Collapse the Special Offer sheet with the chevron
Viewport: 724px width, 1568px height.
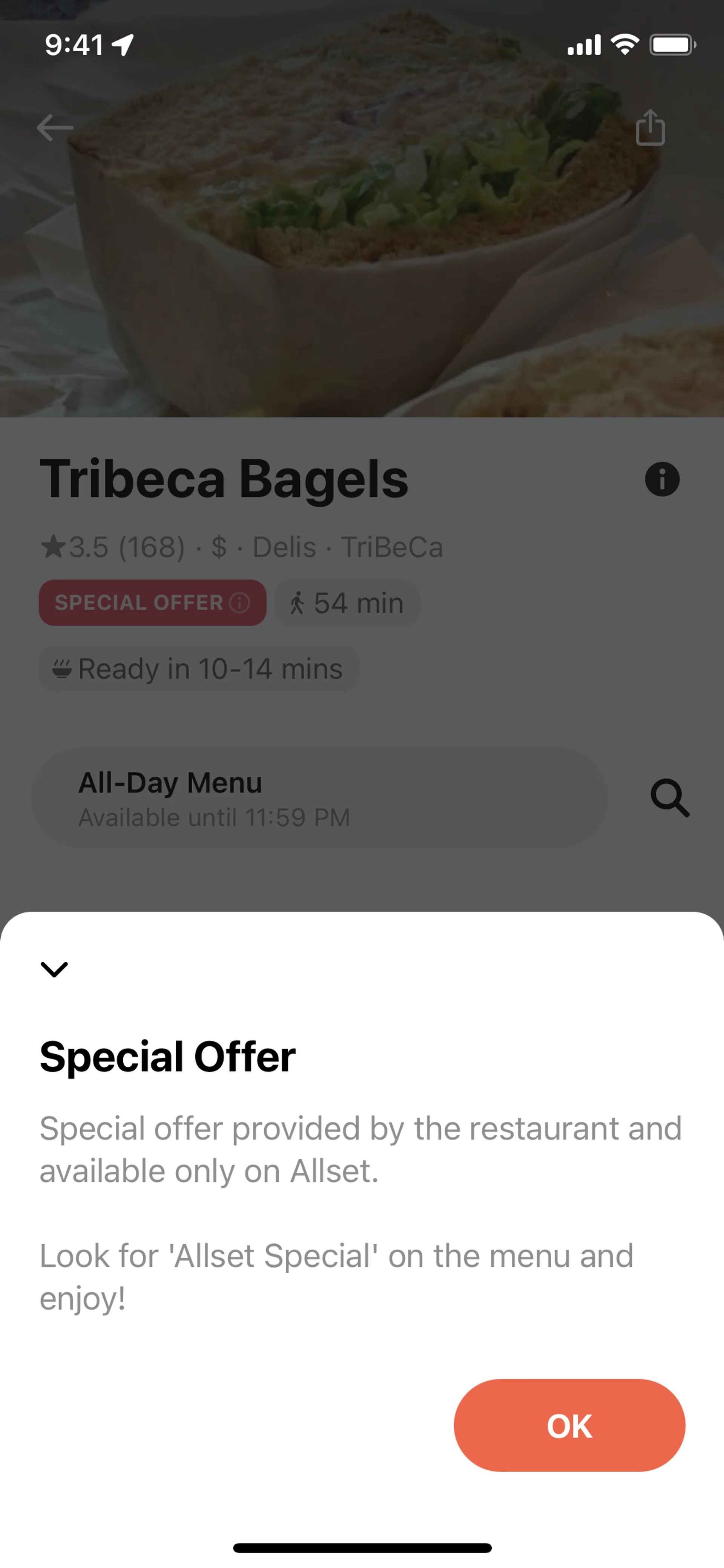click(54, 968)
